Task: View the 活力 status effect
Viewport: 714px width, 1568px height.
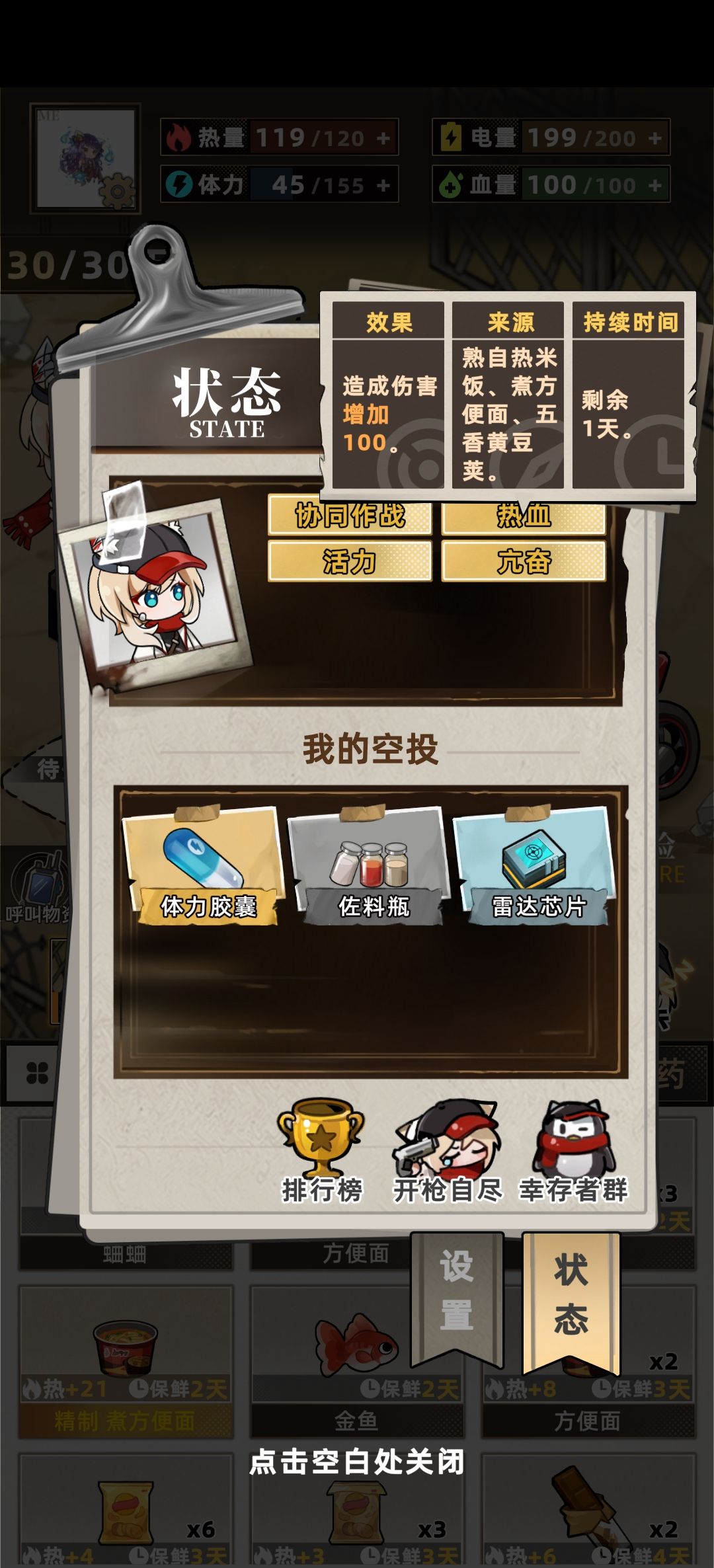Action: [x=350, y=561]
